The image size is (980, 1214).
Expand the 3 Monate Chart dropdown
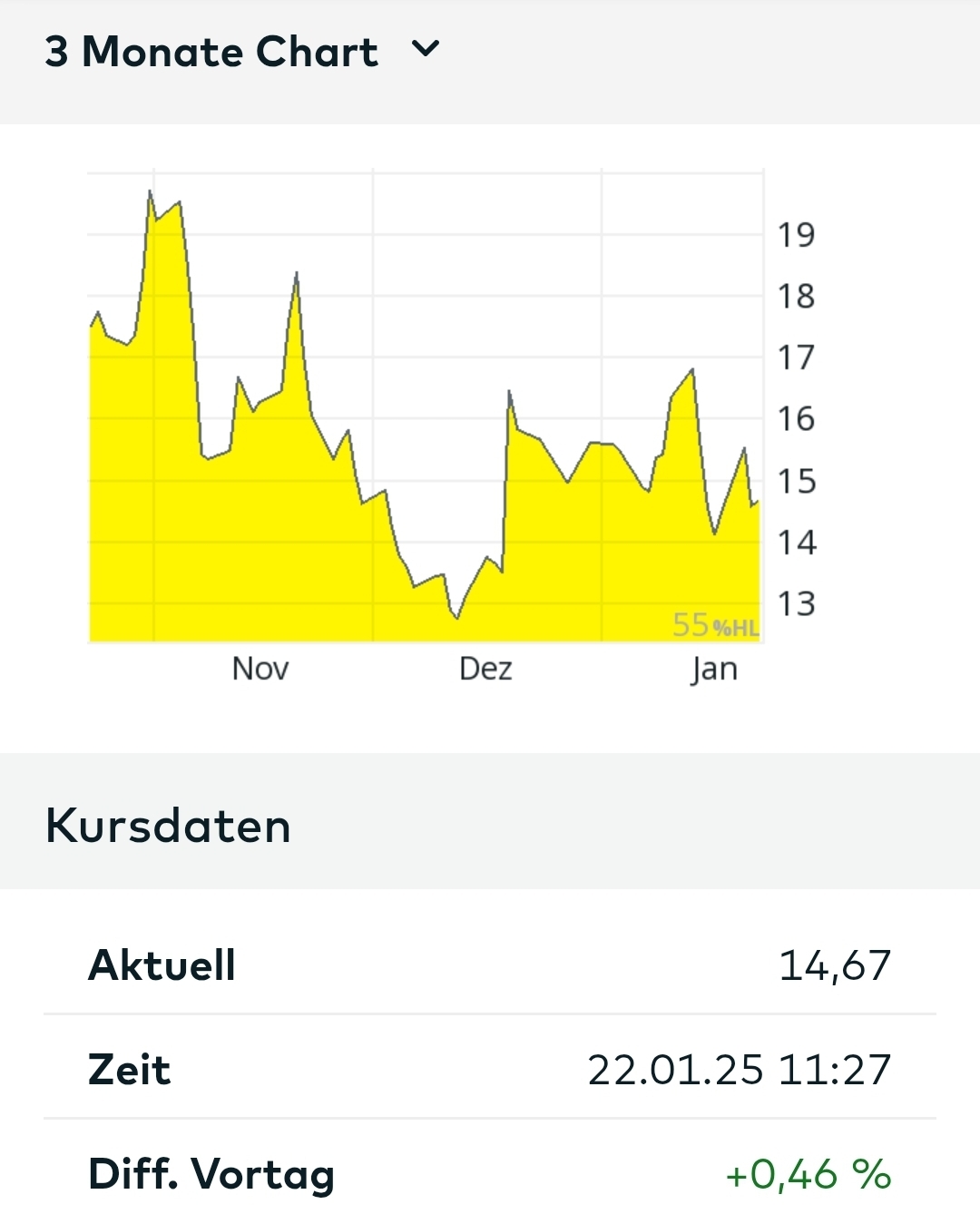click(425, 50)
